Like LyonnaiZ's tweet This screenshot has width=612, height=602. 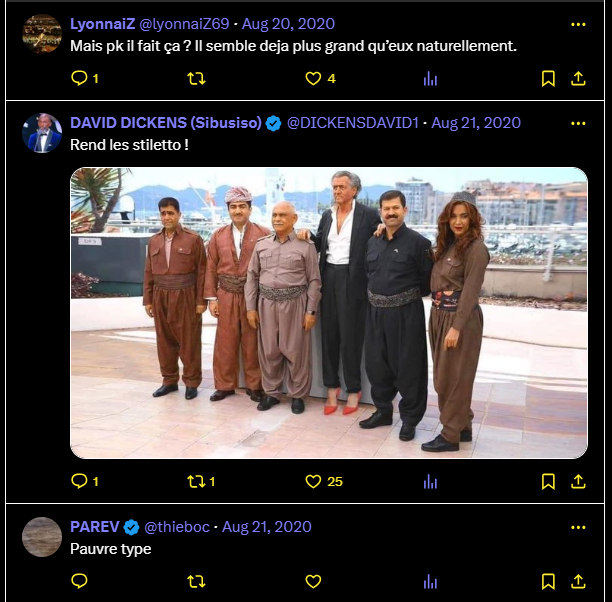(x=313, y=78)
